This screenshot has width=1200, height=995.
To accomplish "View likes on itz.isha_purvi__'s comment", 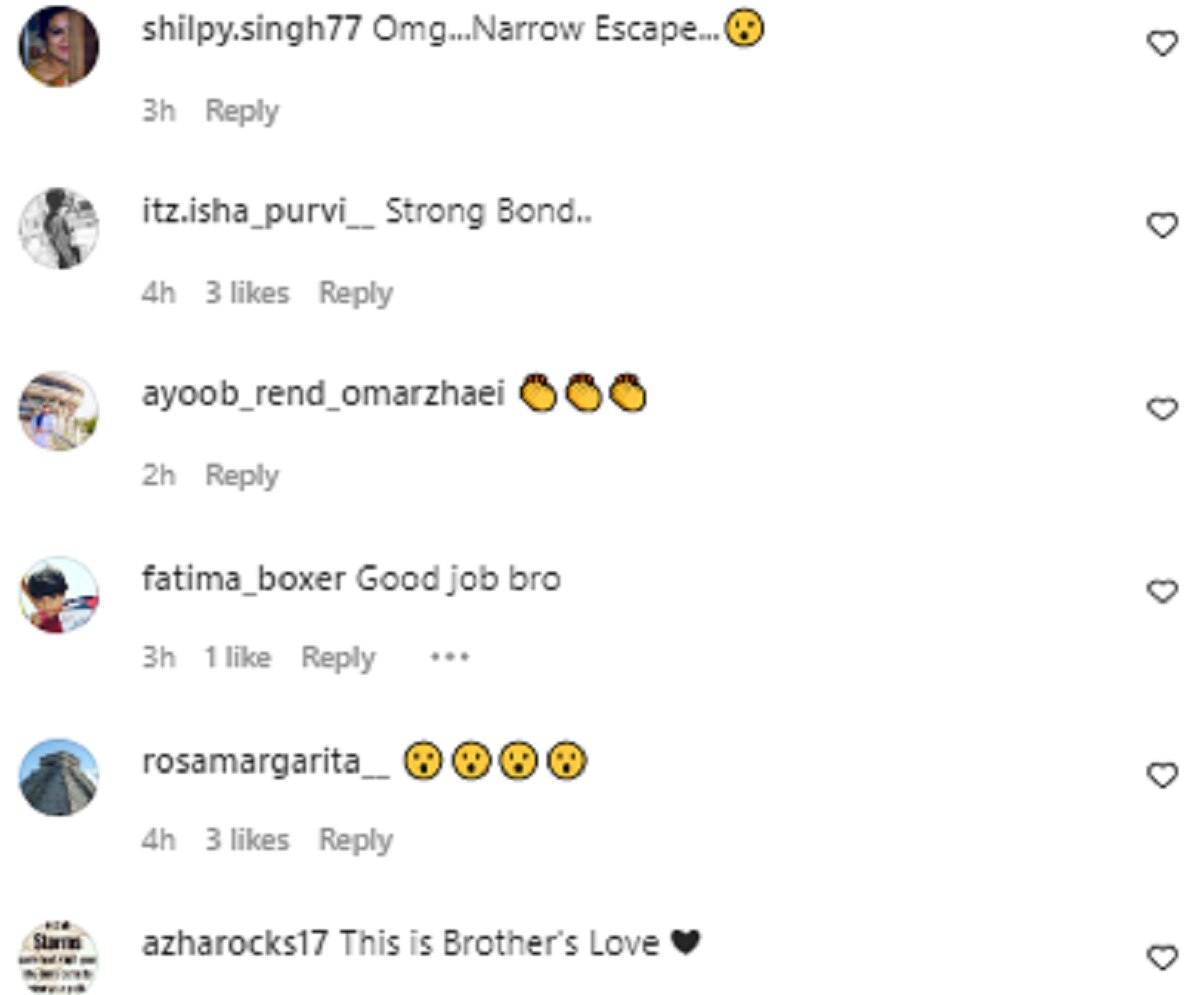I will 247,293.
